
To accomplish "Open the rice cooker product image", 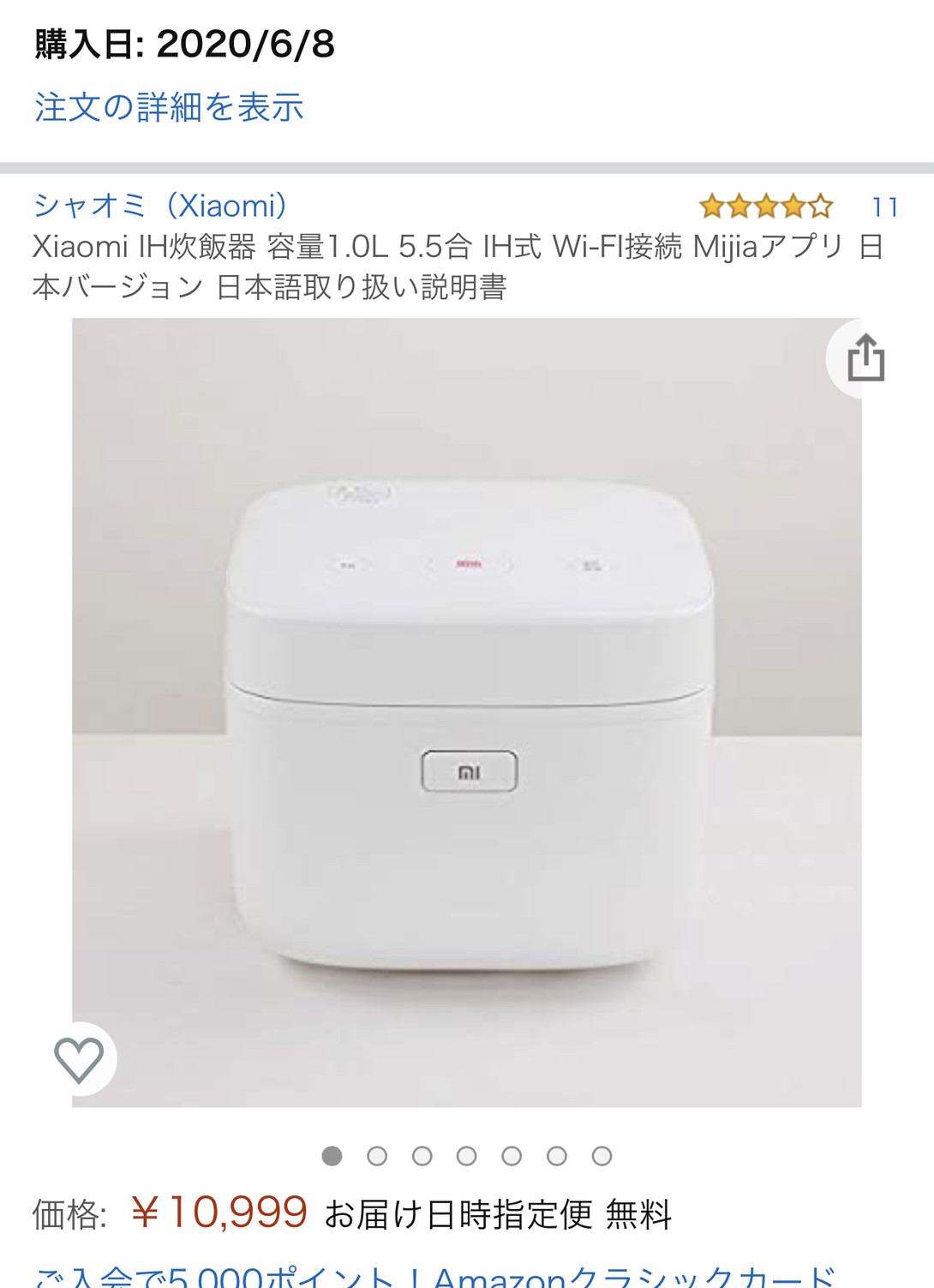I will 467,711.
